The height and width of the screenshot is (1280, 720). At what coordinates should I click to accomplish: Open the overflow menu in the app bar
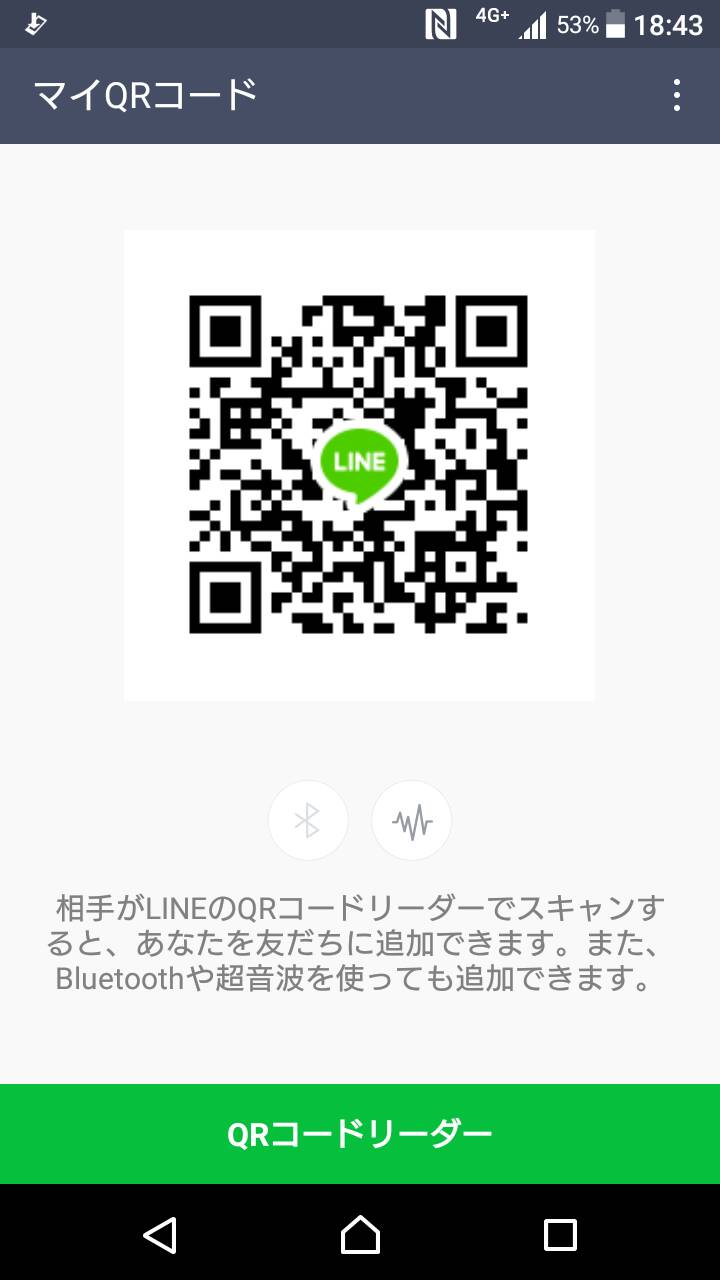[x=677, y=96]
